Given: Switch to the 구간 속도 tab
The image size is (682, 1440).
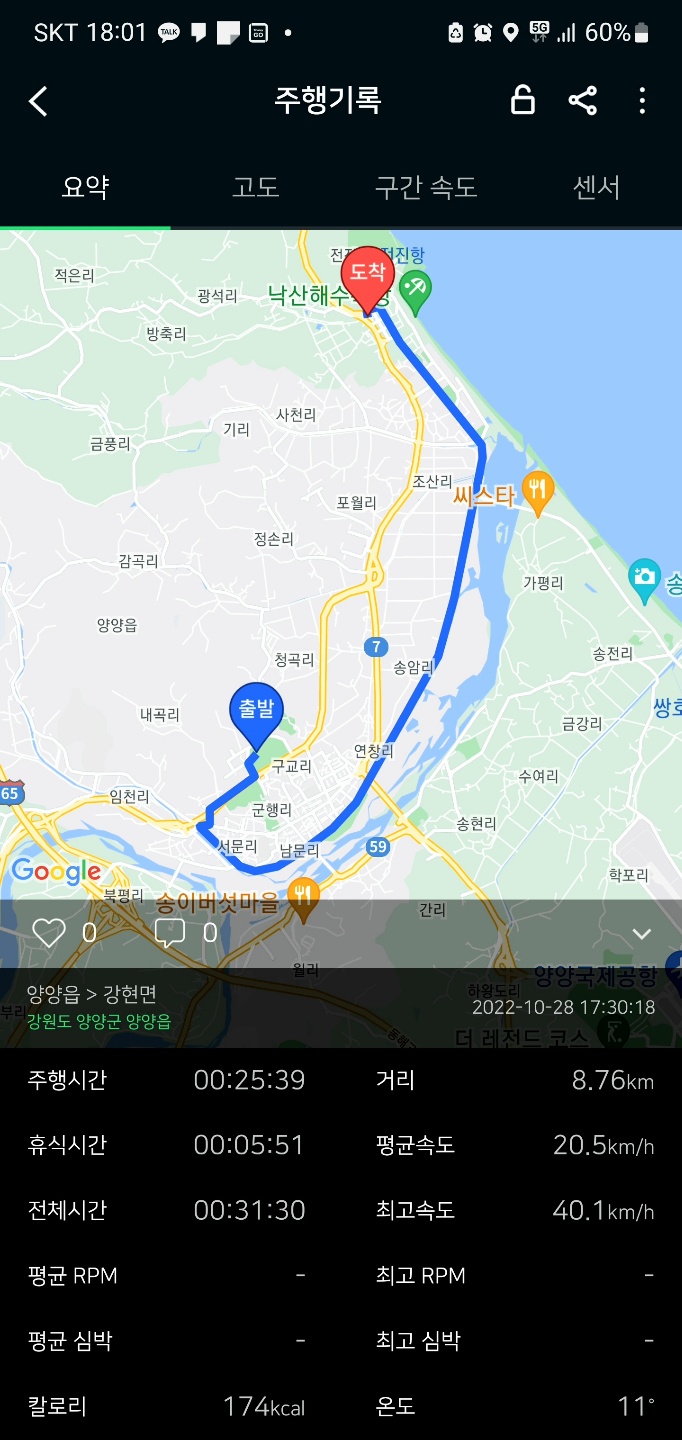Looking at the screenshot, I should pos(426,187).
